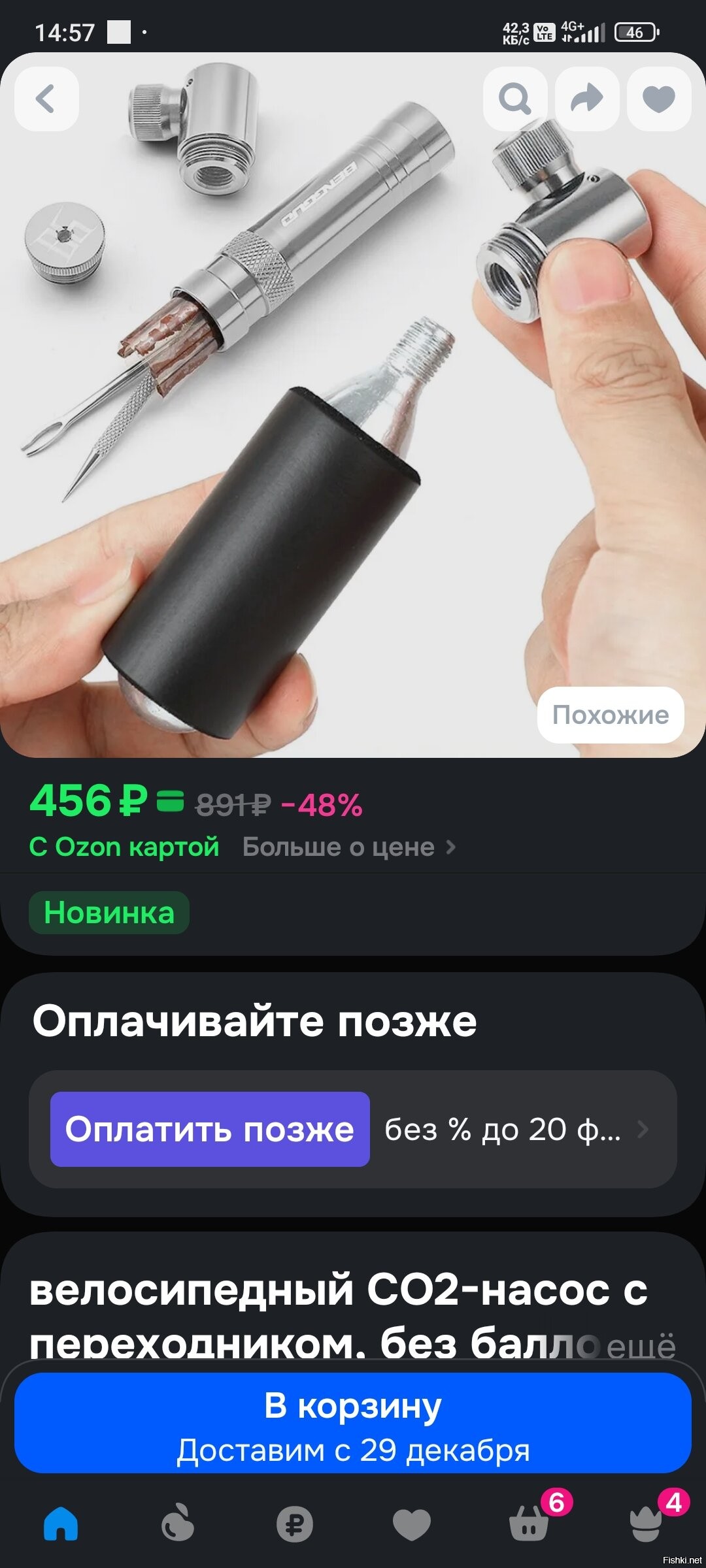Share this product
Image resolution: width=706 pixels, height=1568 pixels.
(586, 99)
